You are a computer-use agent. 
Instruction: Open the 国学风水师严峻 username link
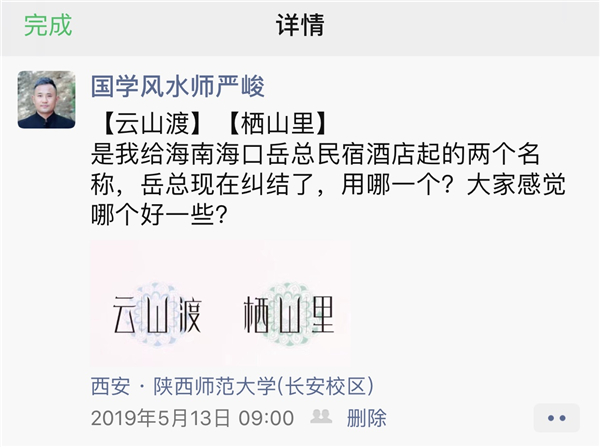coord(177,85)
